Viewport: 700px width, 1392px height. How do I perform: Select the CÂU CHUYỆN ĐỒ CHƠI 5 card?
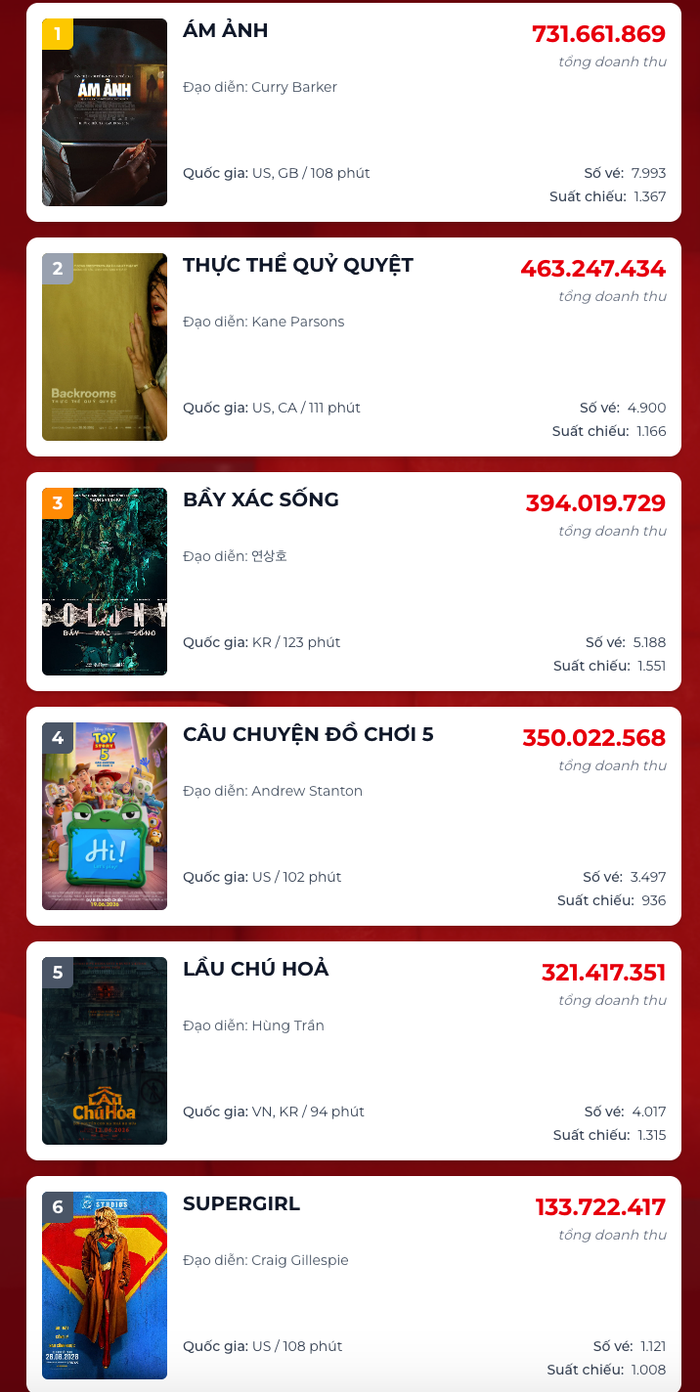coord(353,816)
